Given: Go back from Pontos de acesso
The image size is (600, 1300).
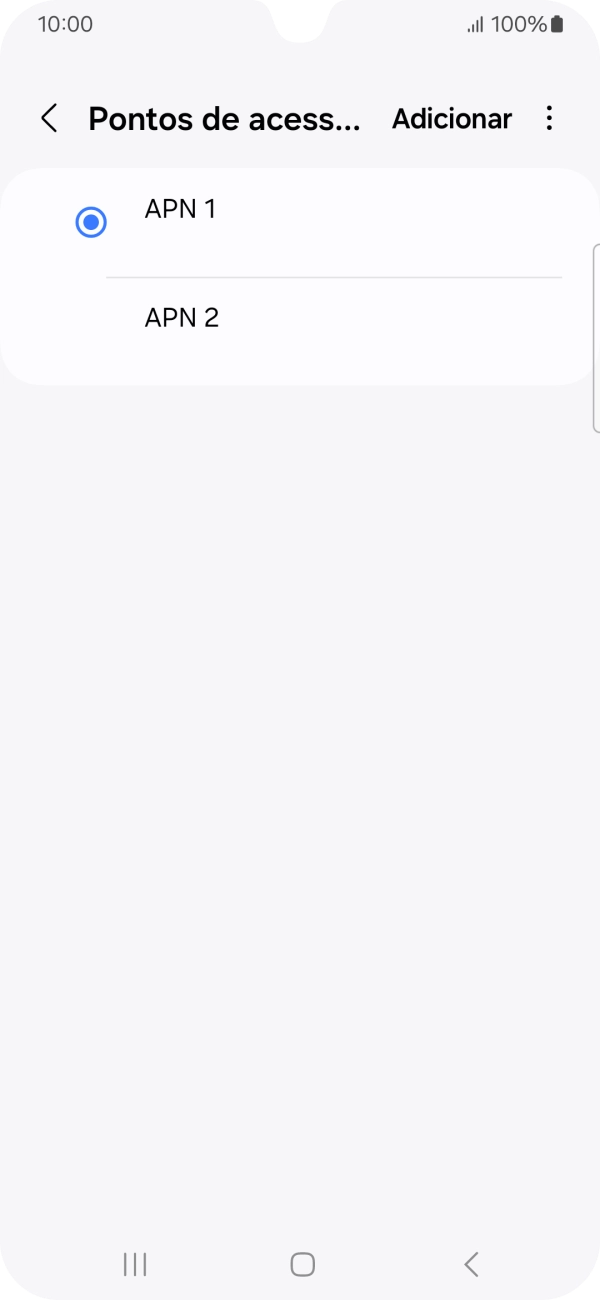Looking at the screenshot, I should [x=49, y=119].
